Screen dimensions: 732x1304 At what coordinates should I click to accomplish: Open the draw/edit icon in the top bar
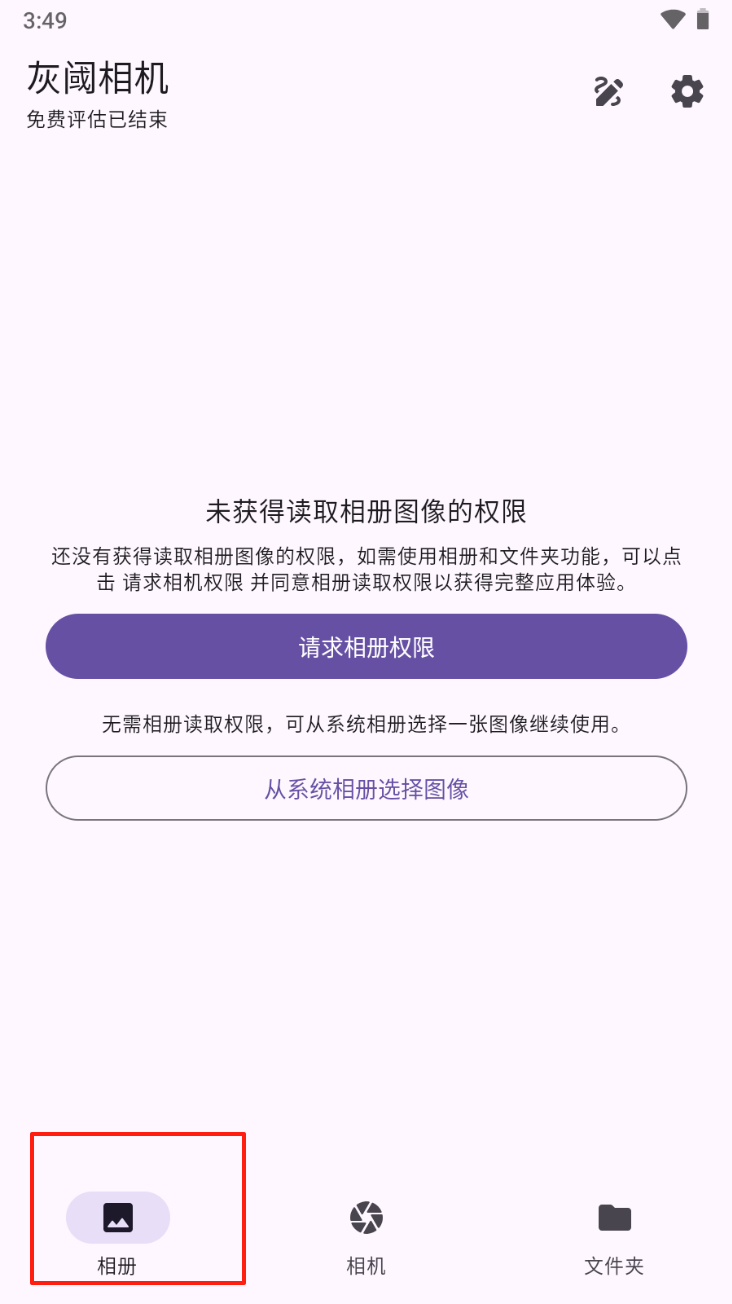point(608,92)
